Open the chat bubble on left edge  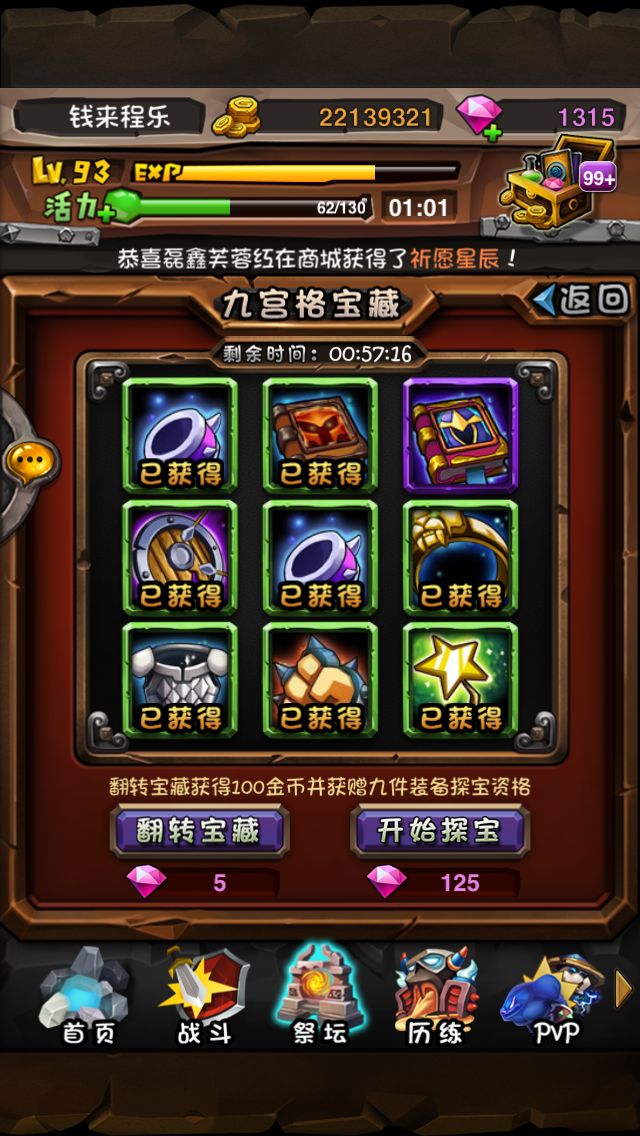31,461
